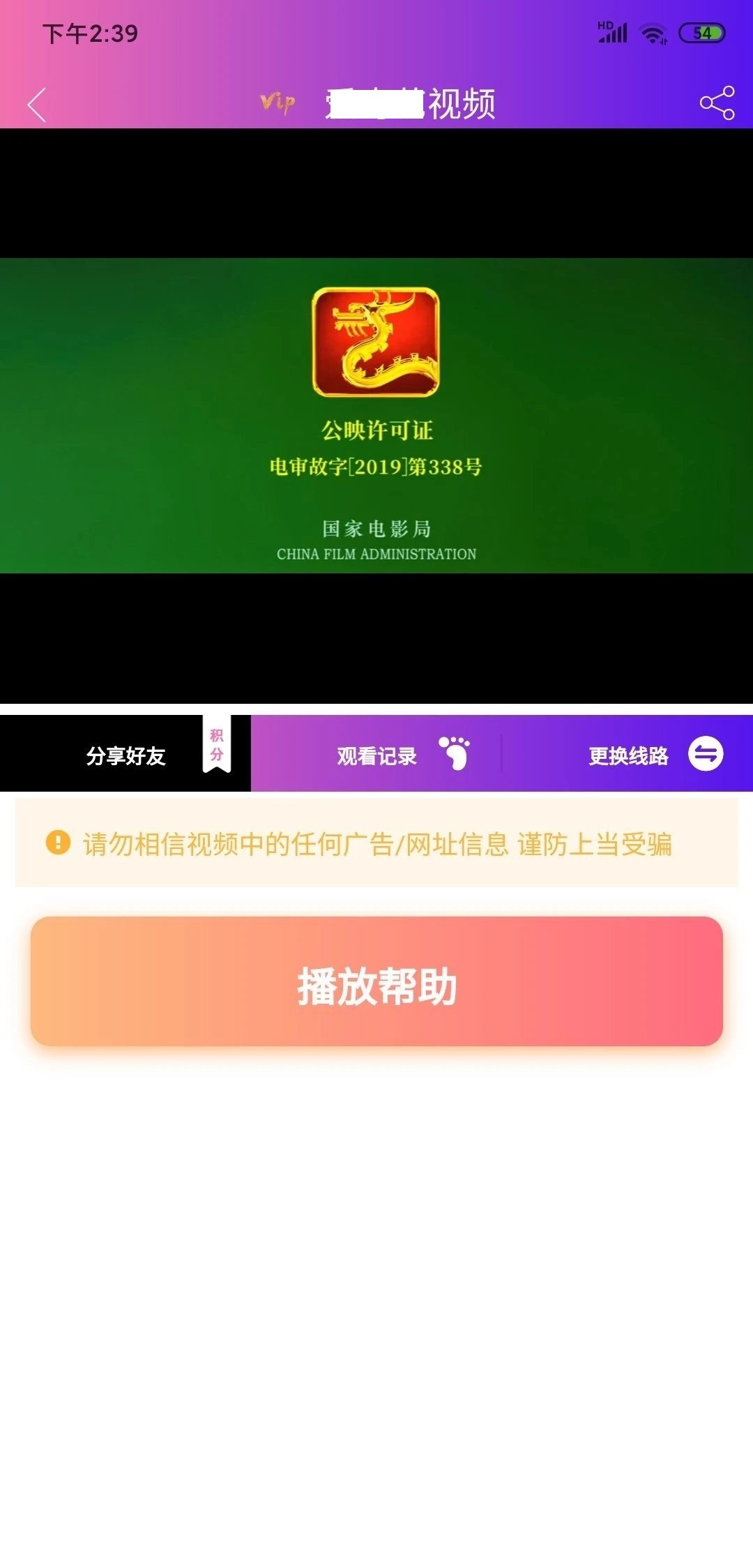Go back using the header arrow
Viewport: 753px width, 1568px height.
37,105
